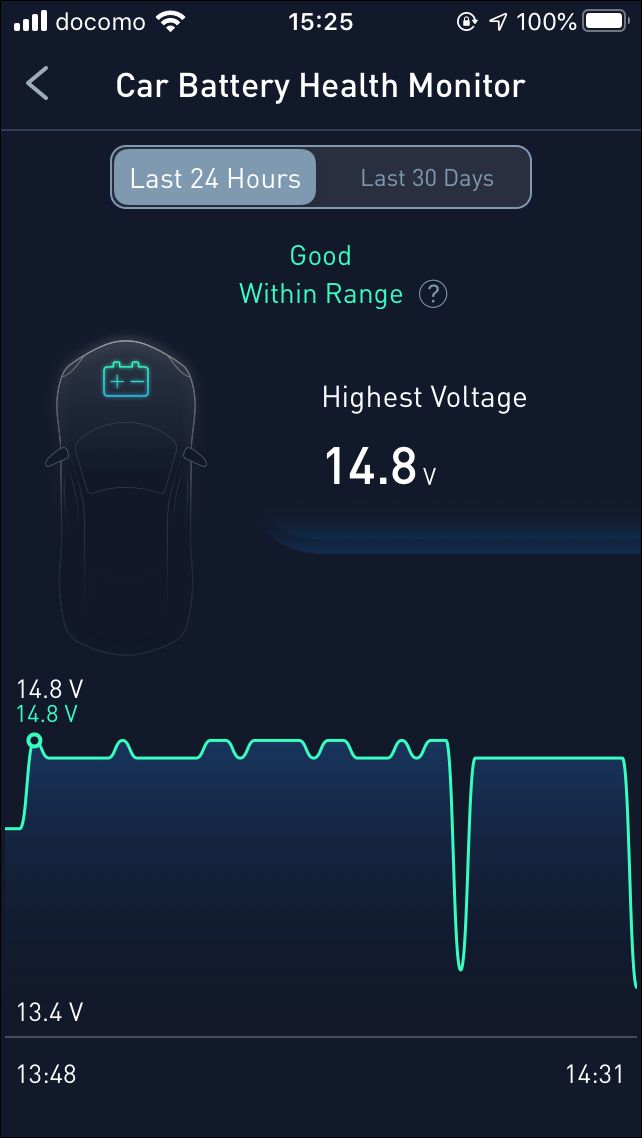Switch to the Last 30 Days view
Image resolution: width=642 pixels, height=1138 pixels.
[x=427, y=179]
